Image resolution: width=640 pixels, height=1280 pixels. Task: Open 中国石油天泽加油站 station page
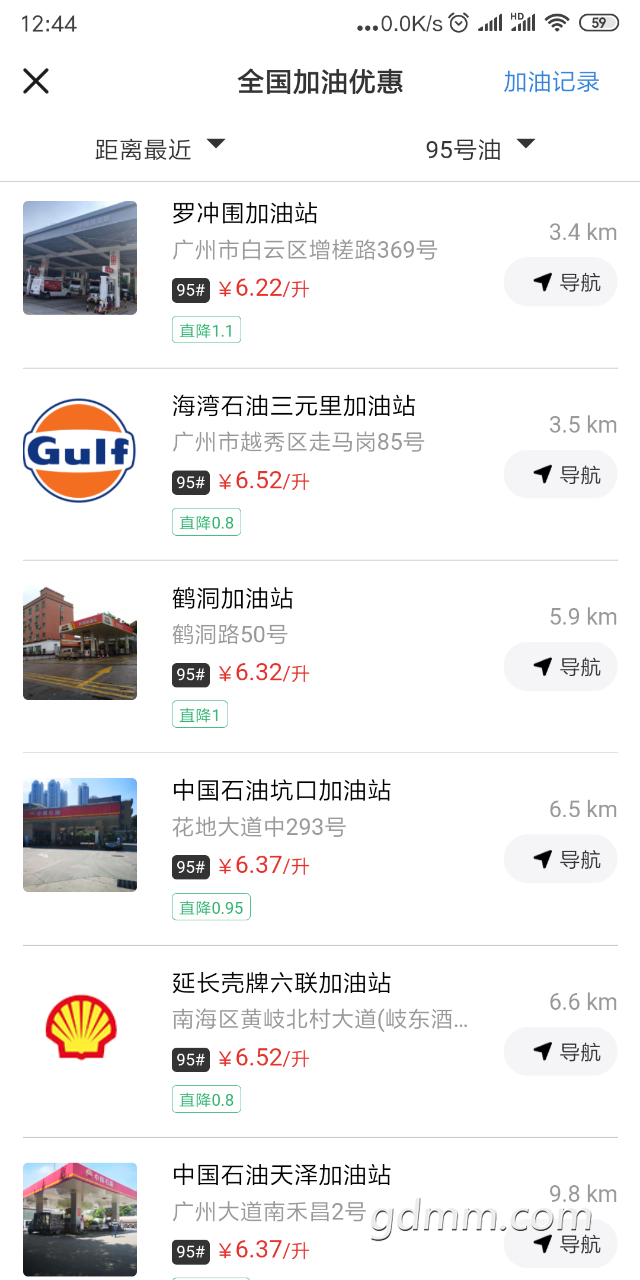[x=281, y=1175]
